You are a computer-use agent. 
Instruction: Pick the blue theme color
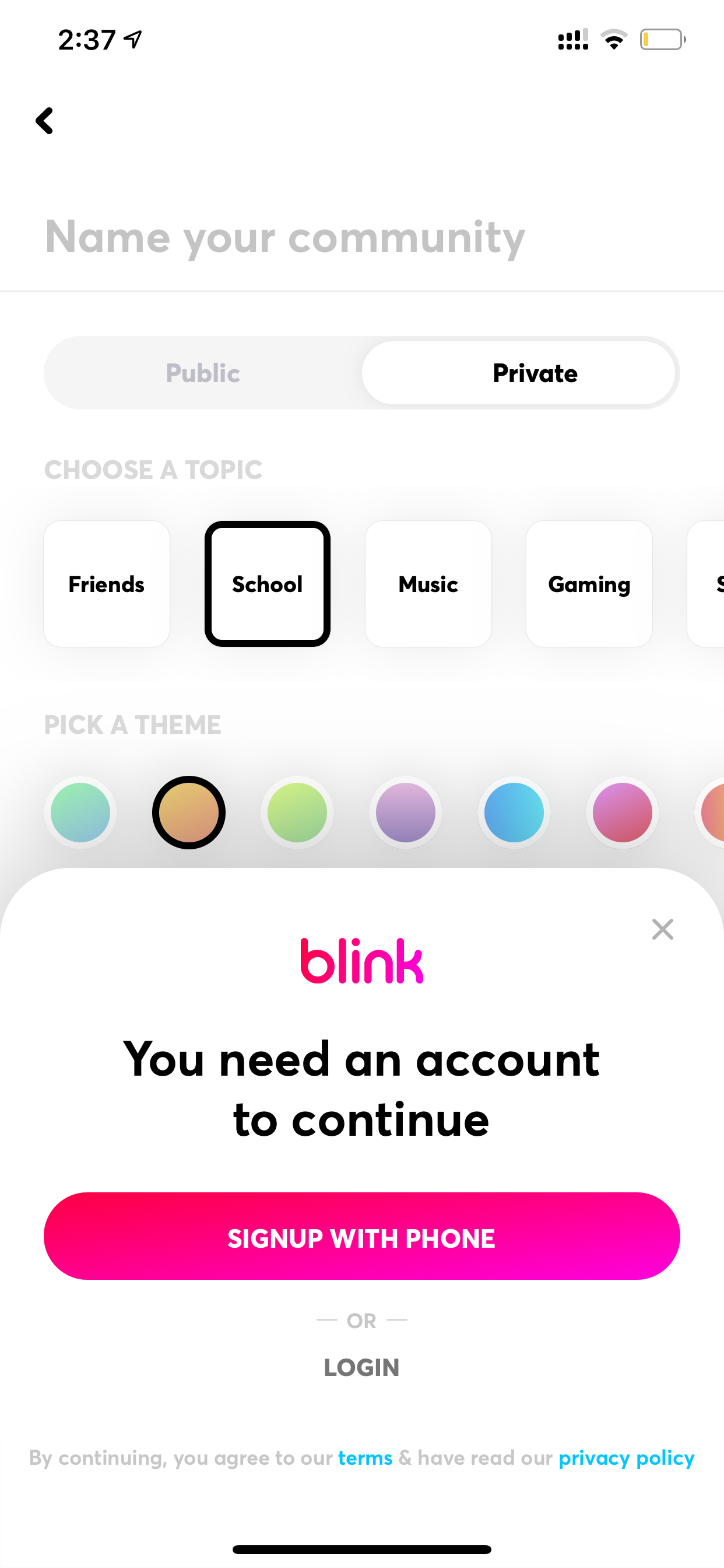click(514, 812)
